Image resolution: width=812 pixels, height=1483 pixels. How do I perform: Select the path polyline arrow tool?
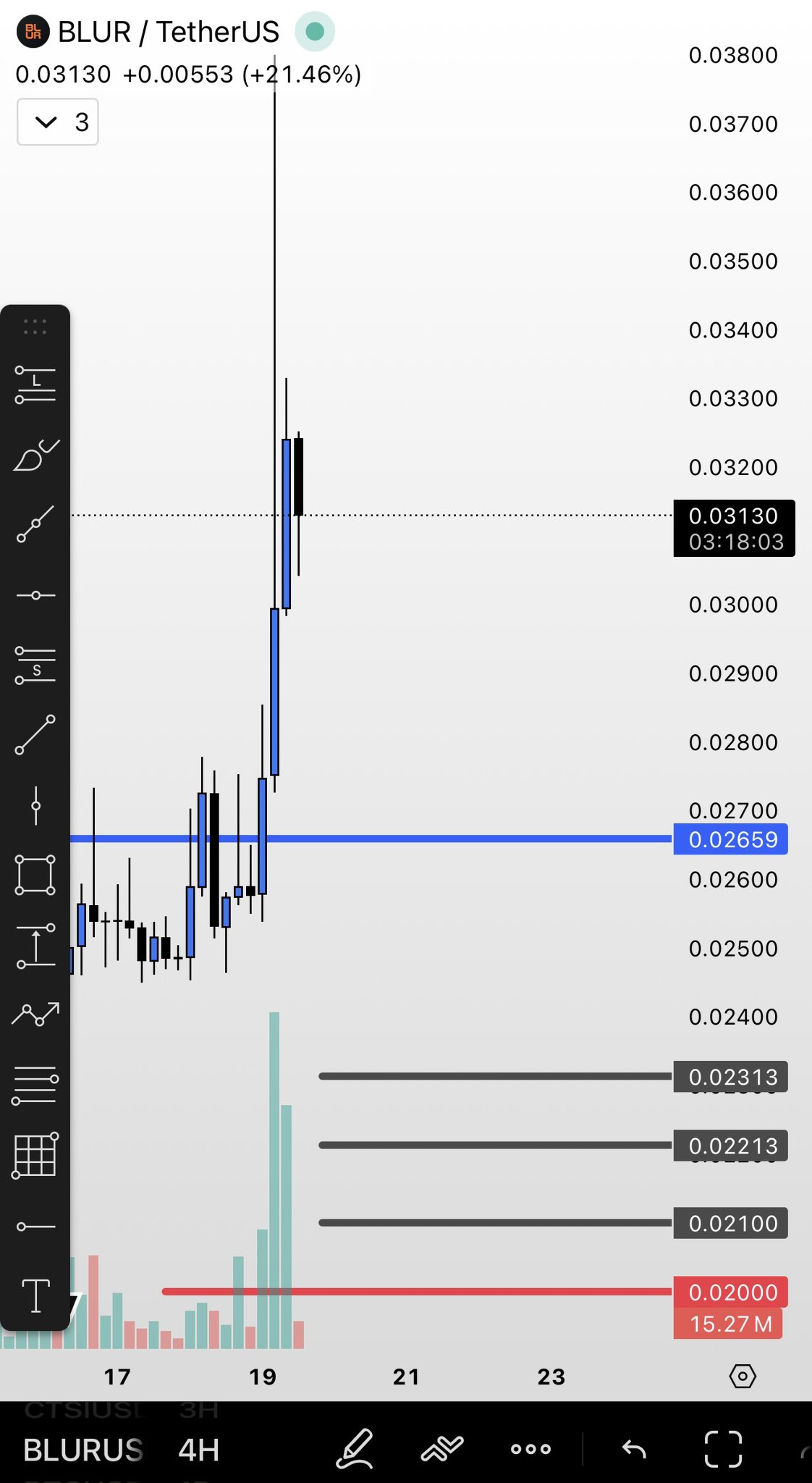(x=35, y=1014)
